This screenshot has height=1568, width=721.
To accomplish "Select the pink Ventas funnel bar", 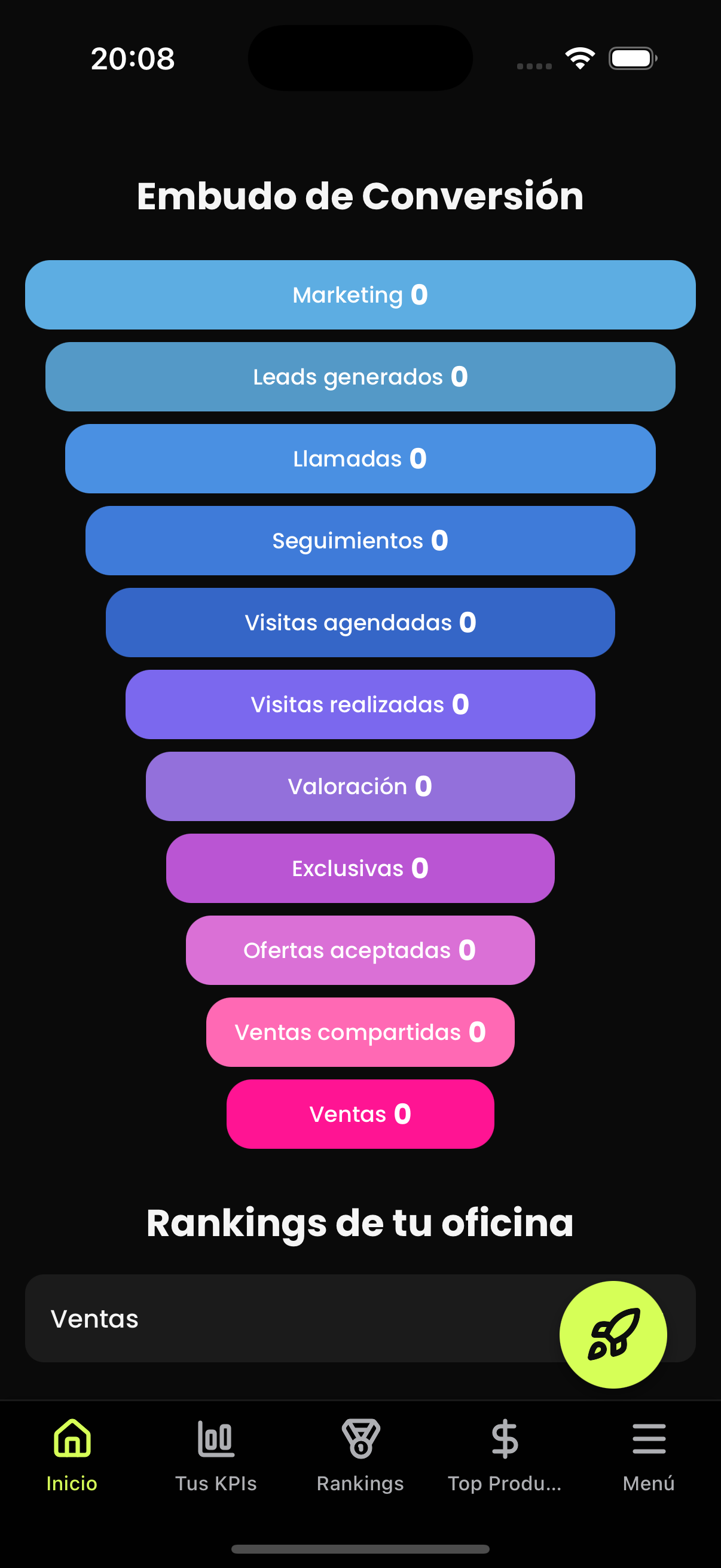I will 360,1114.
